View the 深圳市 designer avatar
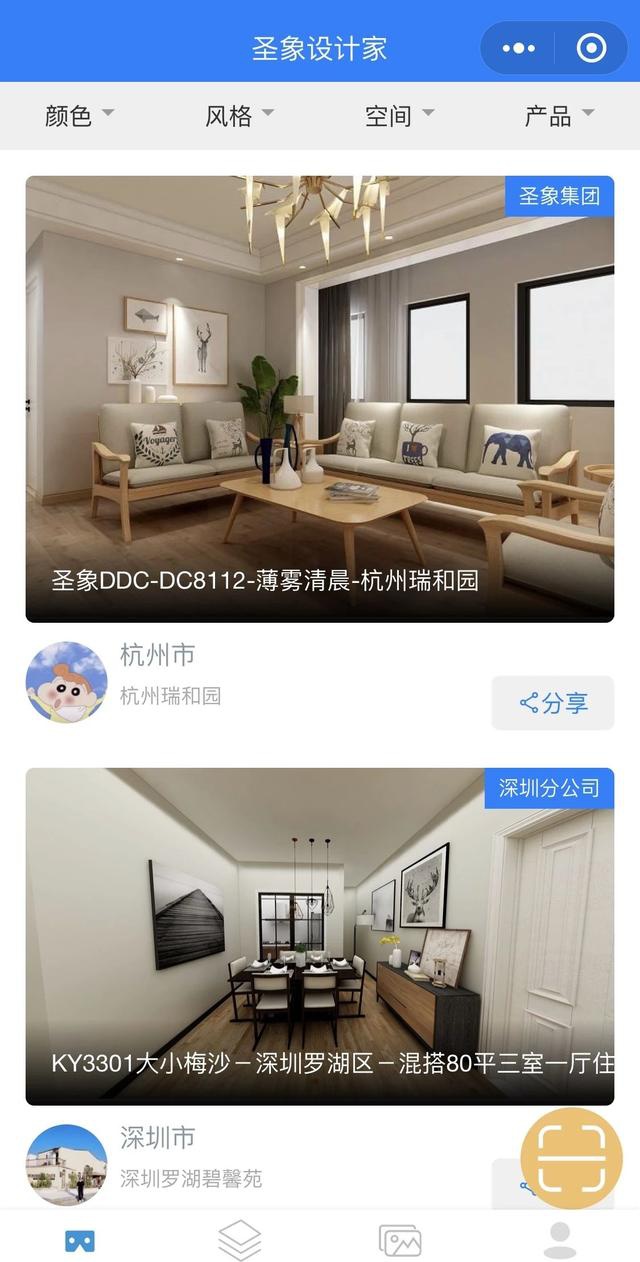This screenshot has width=640, height=1262. pyautogui.click(x=66, y=1165)
